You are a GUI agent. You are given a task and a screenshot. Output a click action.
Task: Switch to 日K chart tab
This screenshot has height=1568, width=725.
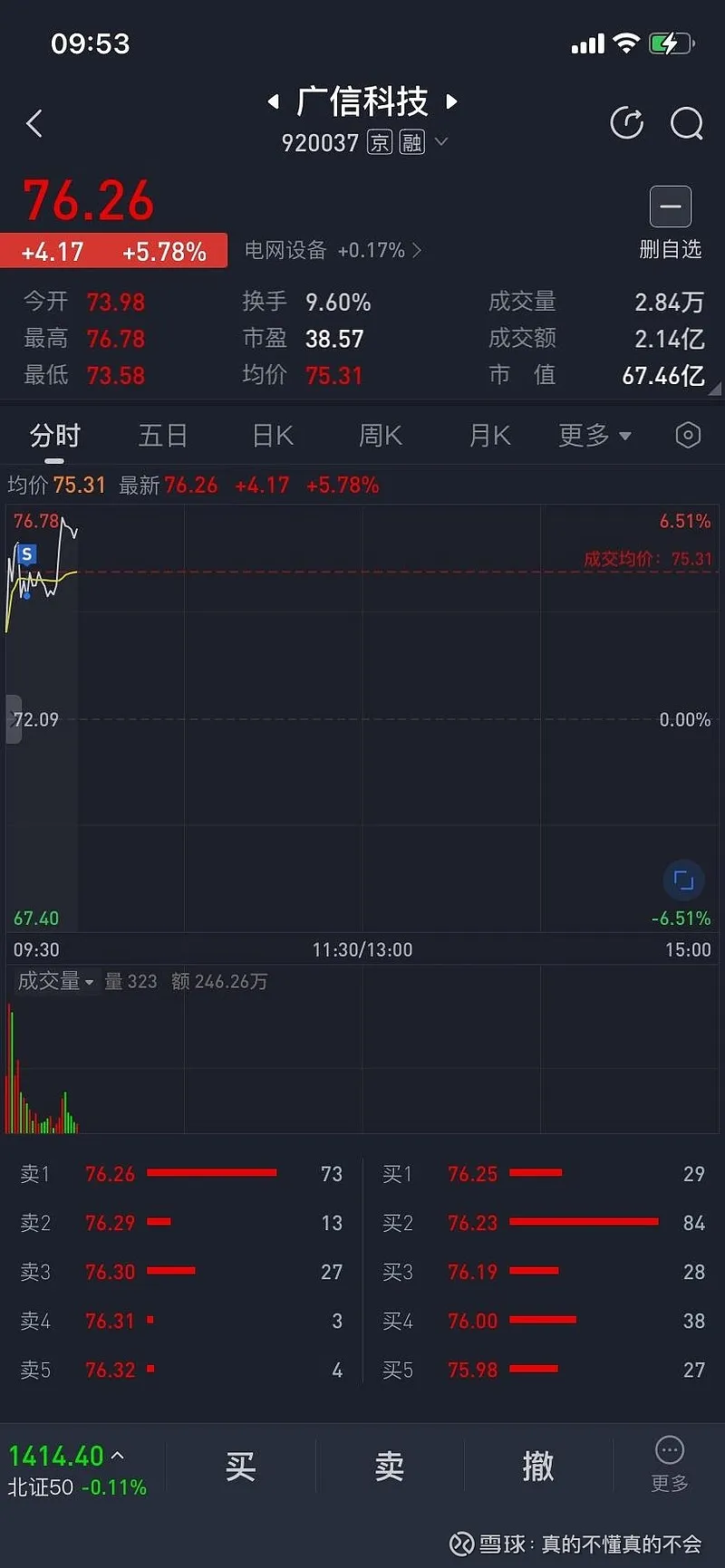[x=273, y=436]
